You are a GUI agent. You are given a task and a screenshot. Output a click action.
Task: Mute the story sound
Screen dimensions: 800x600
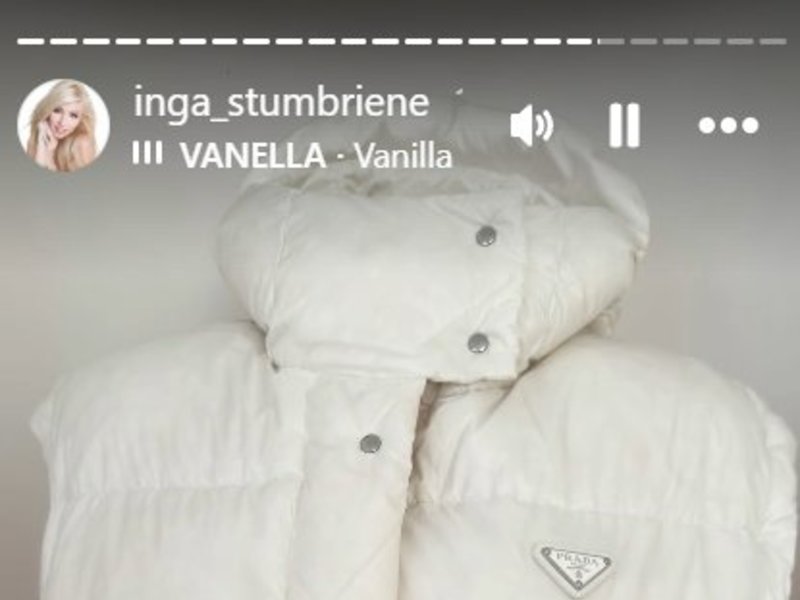coord(531,126)
